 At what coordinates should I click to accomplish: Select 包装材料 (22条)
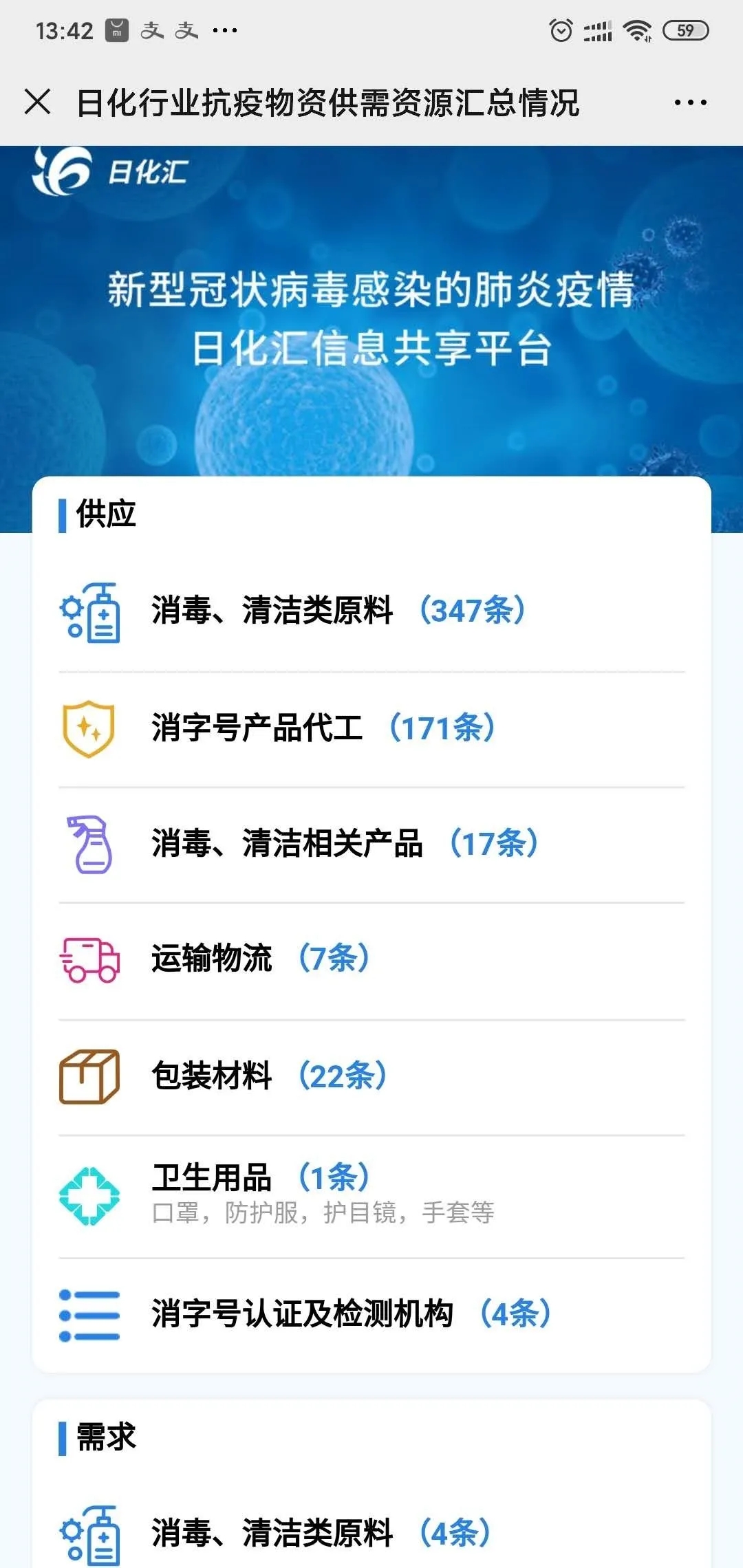click(268, 1076)
